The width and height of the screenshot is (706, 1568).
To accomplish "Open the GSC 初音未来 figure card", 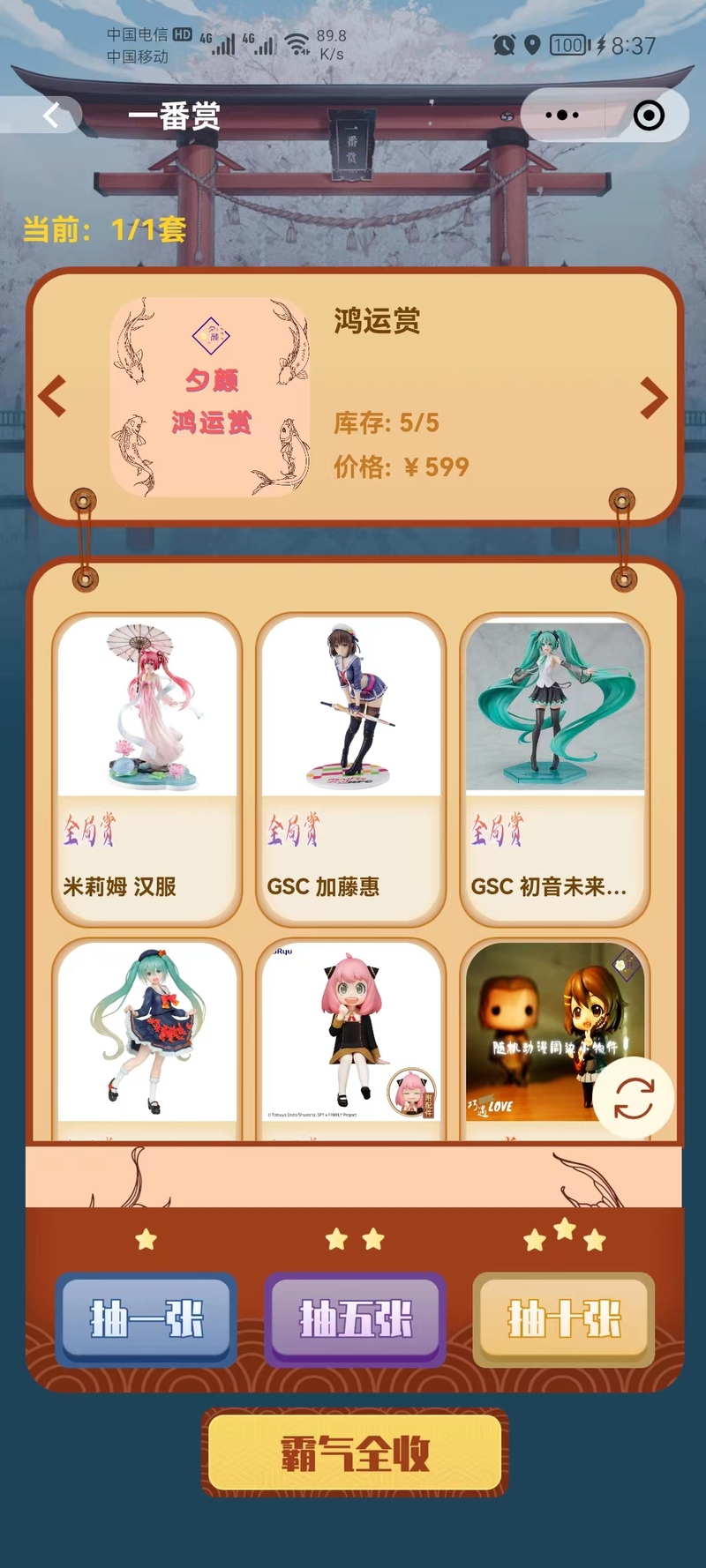I will pos(554,767).
